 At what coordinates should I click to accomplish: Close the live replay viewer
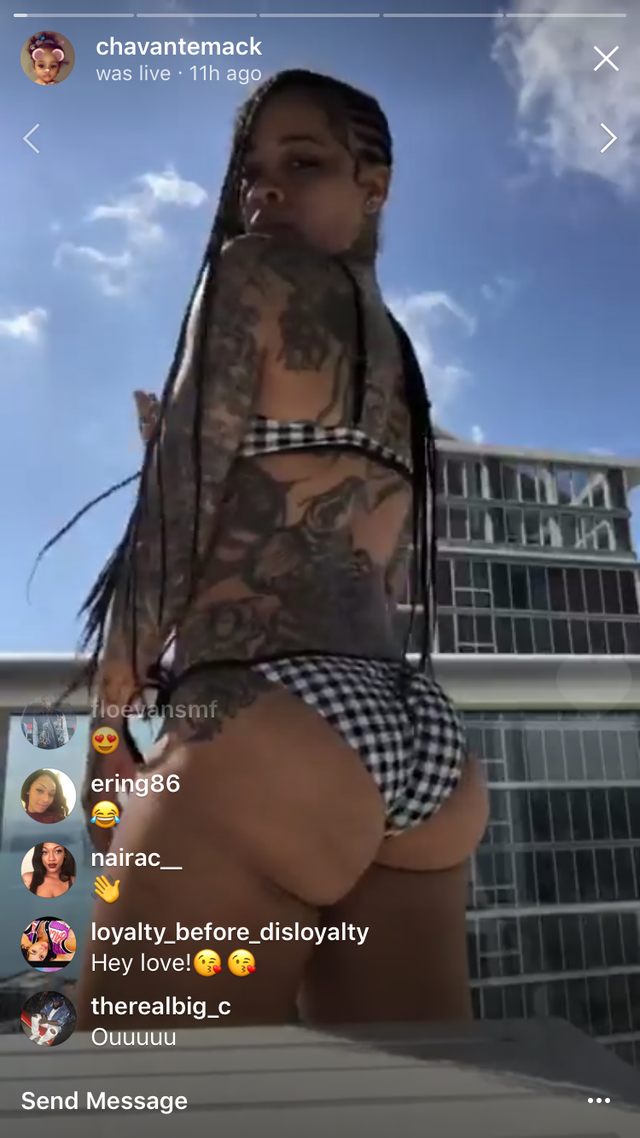pos(605,58)
